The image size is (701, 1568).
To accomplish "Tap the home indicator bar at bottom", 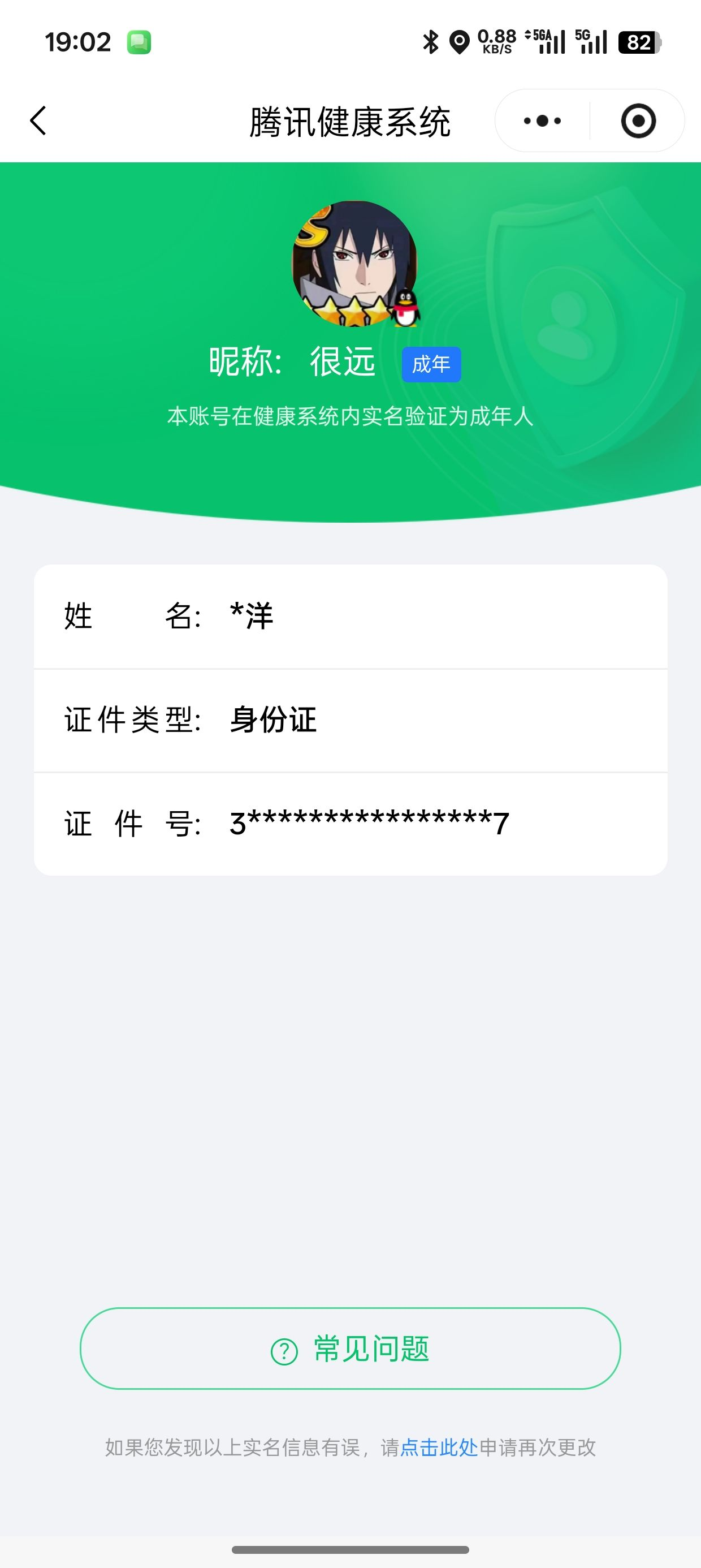I will 350,1549.
